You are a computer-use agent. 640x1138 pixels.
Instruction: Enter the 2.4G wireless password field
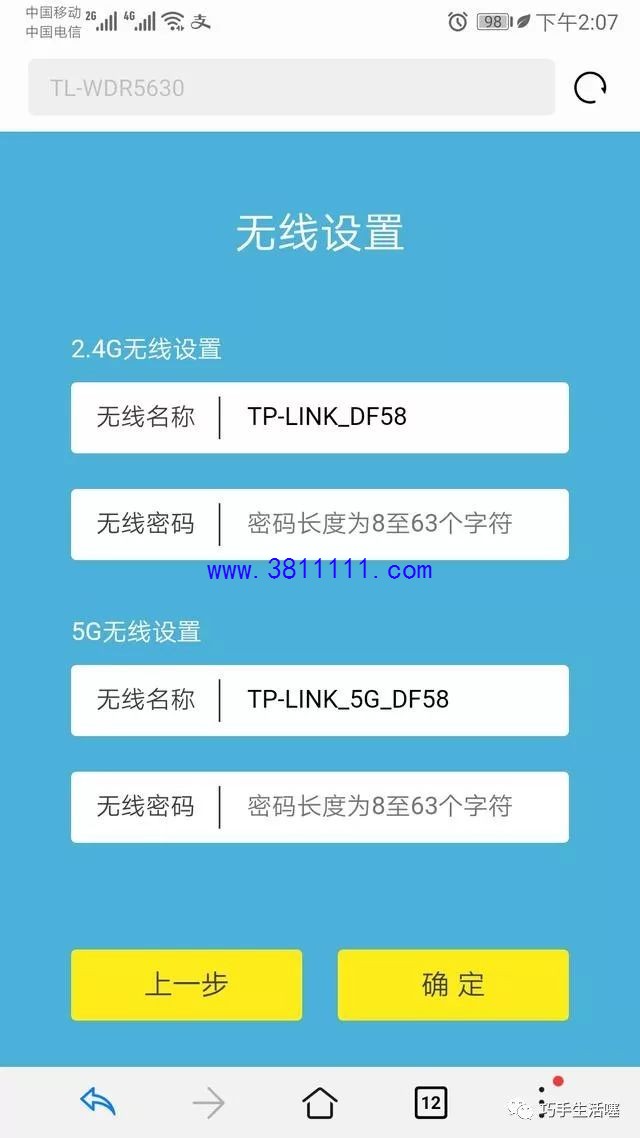coord(319,524)
